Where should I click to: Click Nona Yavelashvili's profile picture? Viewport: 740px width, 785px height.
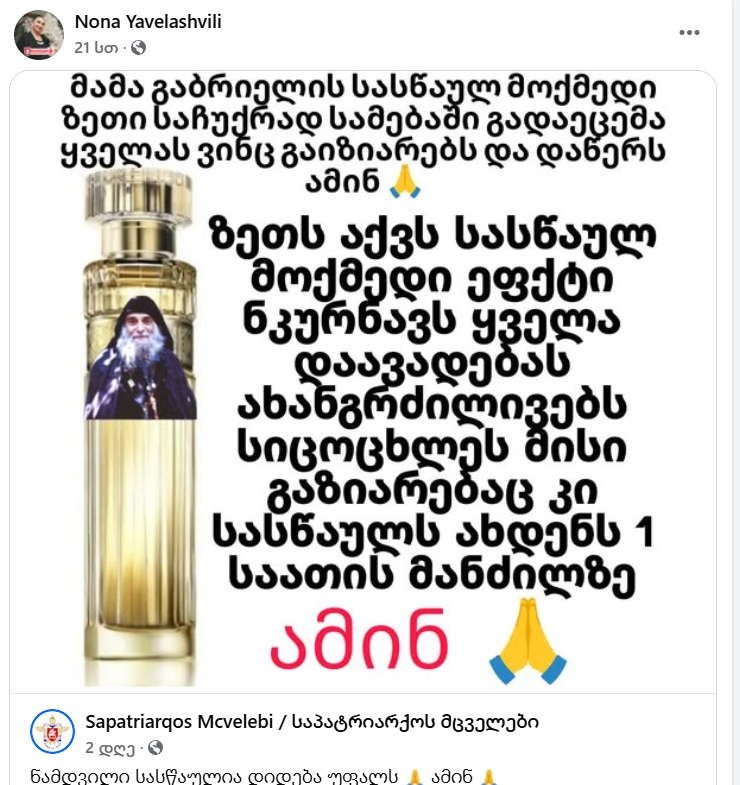[x=37, y=31]
